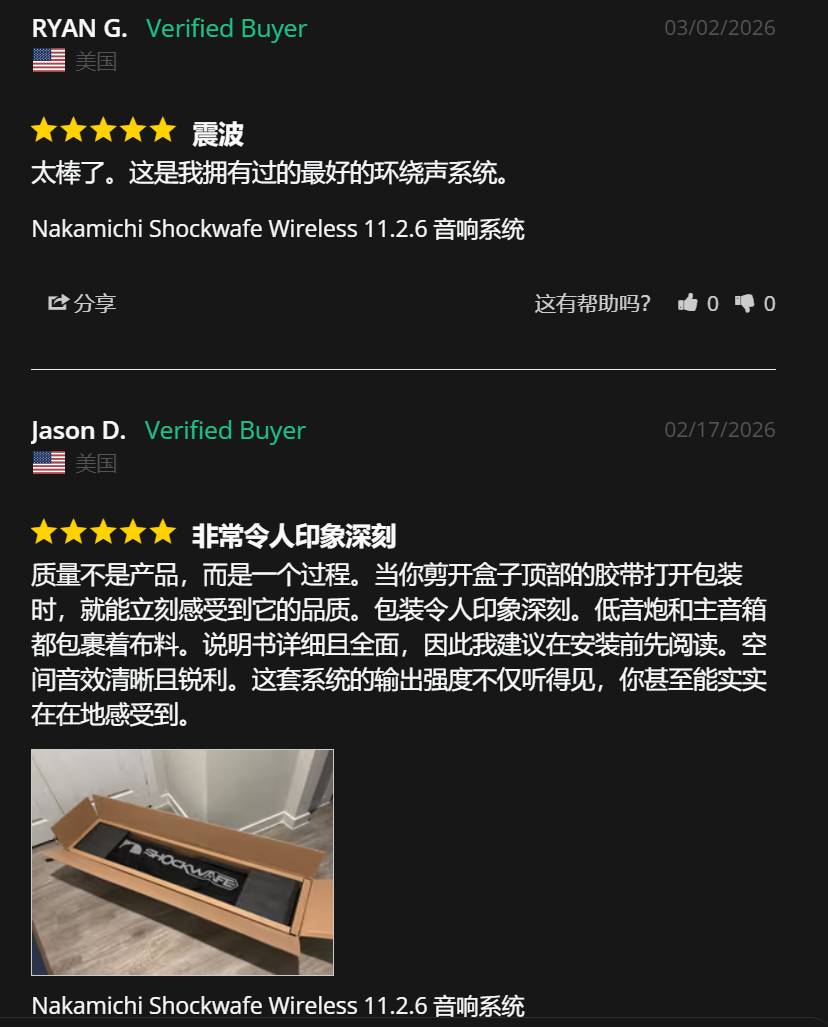Give RYAN G.'s review a thumbs down

coord(745,303)
